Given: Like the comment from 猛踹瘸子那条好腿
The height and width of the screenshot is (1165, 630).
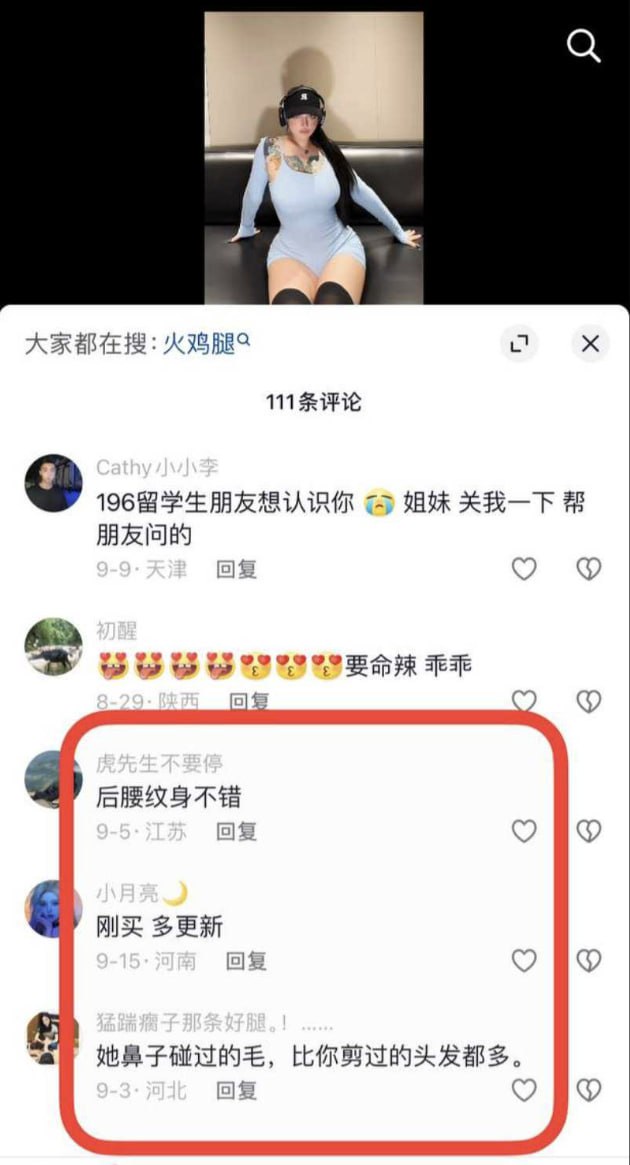Looking at the screenshot, I should [x=524, y=1090].
